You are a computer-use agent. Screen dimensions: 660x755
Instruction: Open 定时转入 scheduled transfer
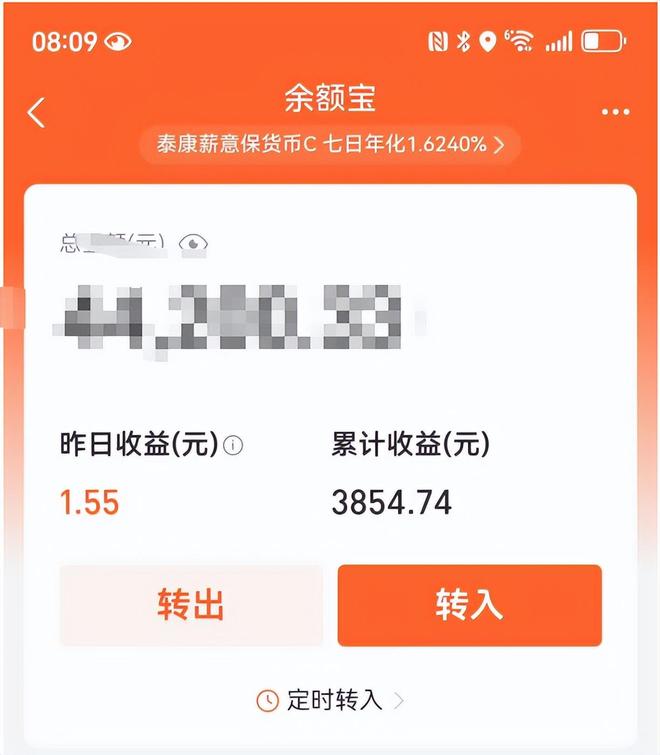pyautogui.click(x=330, y=700)
